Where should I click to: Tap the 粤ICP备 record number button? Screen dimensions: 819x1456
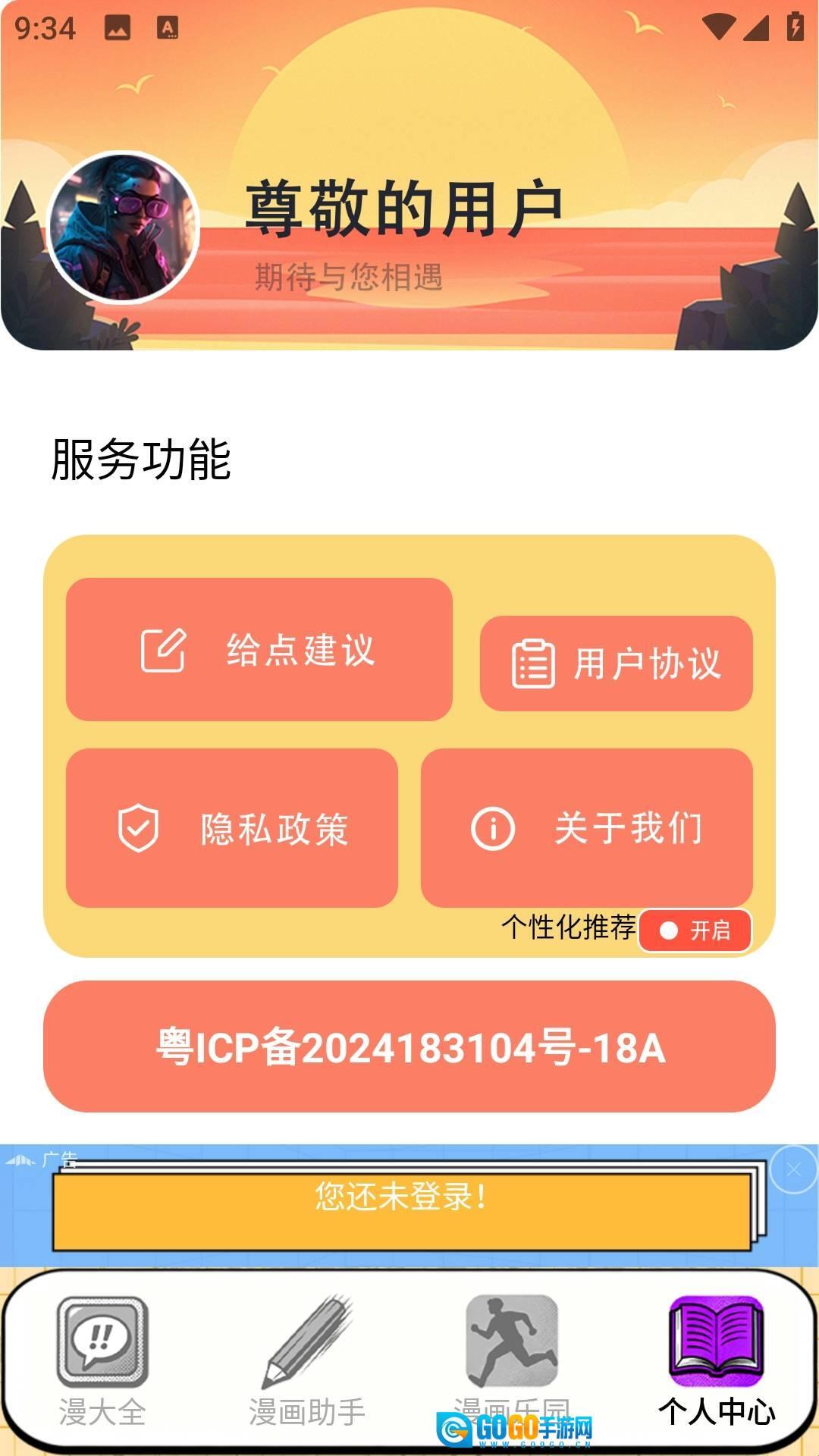409,1047
